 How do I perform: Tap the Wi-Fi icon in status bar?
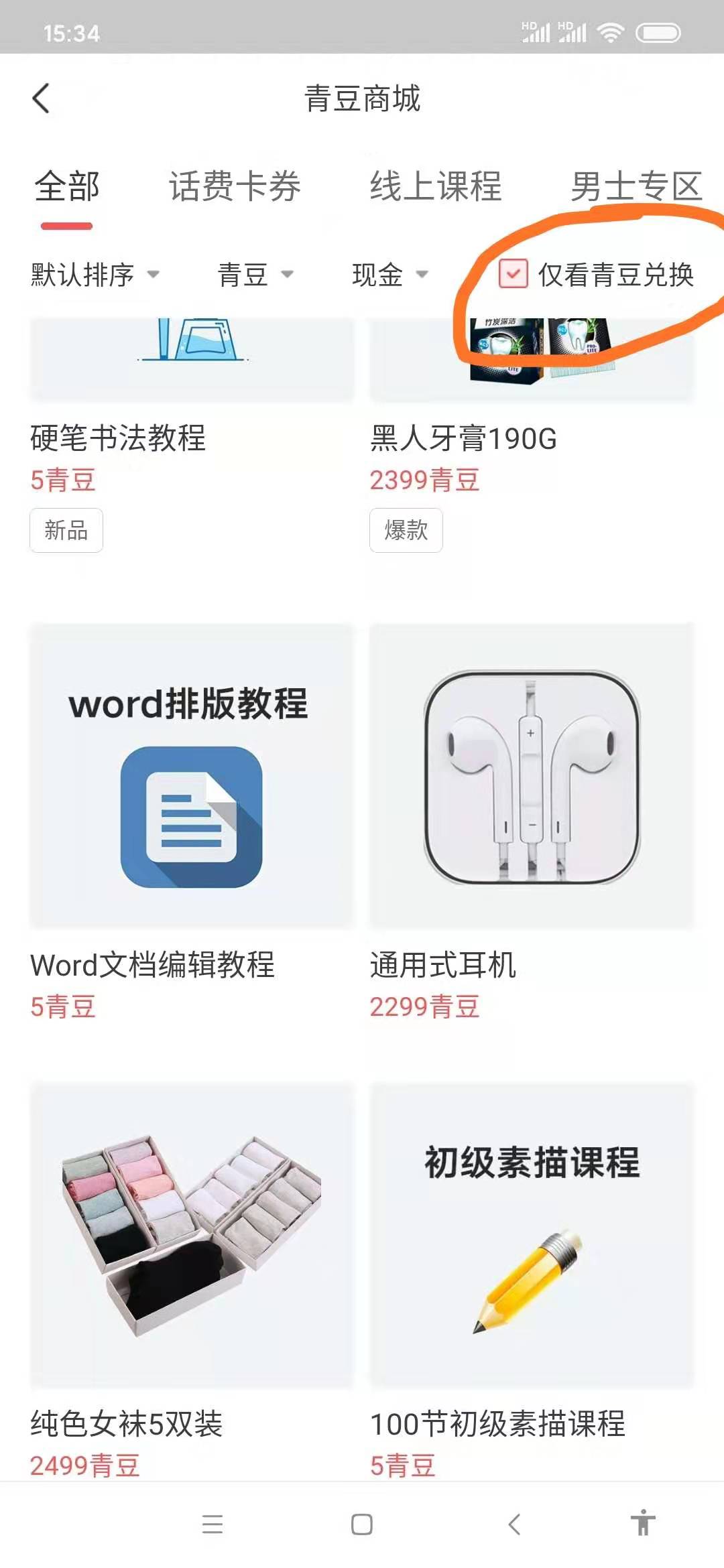point(609,29)
